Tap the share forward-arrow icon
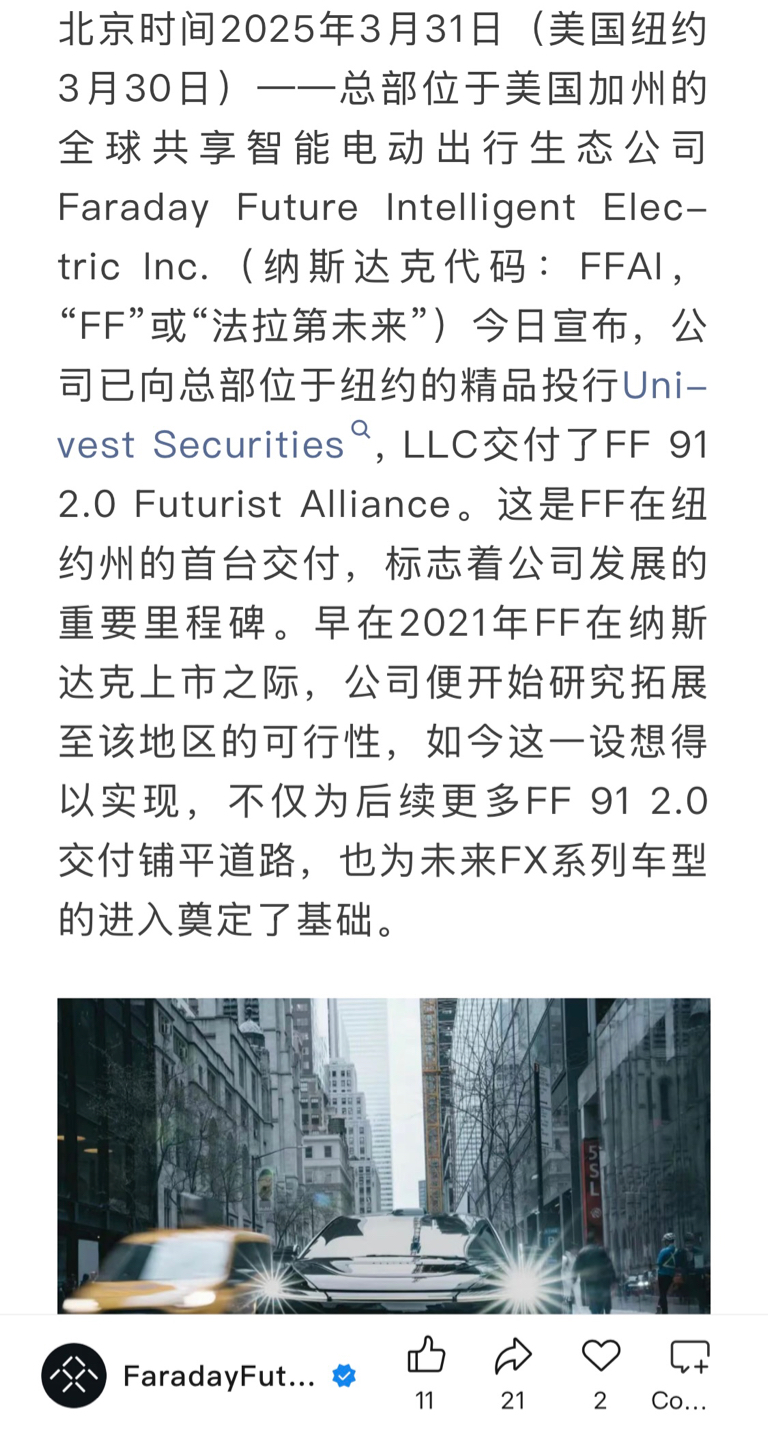768x1432 pixels. pyautogui.click(x=513, y=1358)
